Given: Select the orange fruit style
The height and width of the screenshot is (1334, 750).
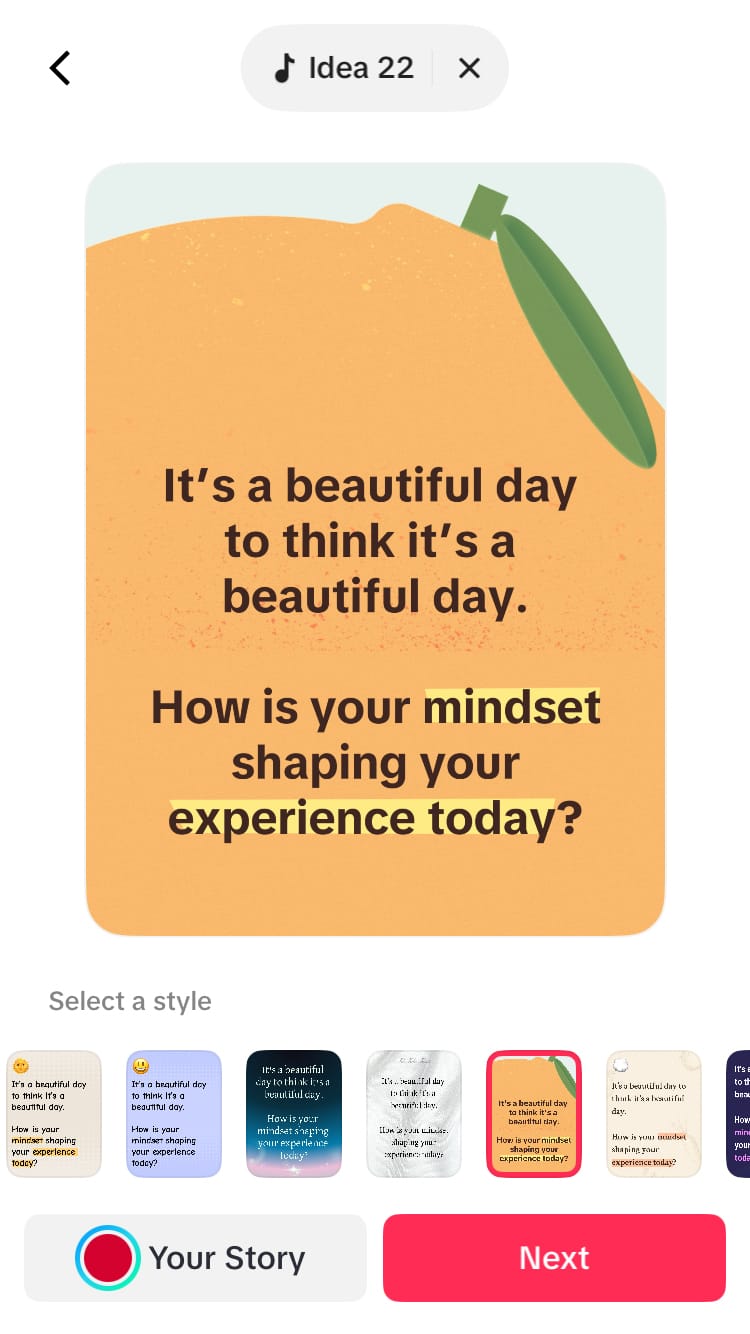Looking at the screenshot, I should coord(534,1113).
